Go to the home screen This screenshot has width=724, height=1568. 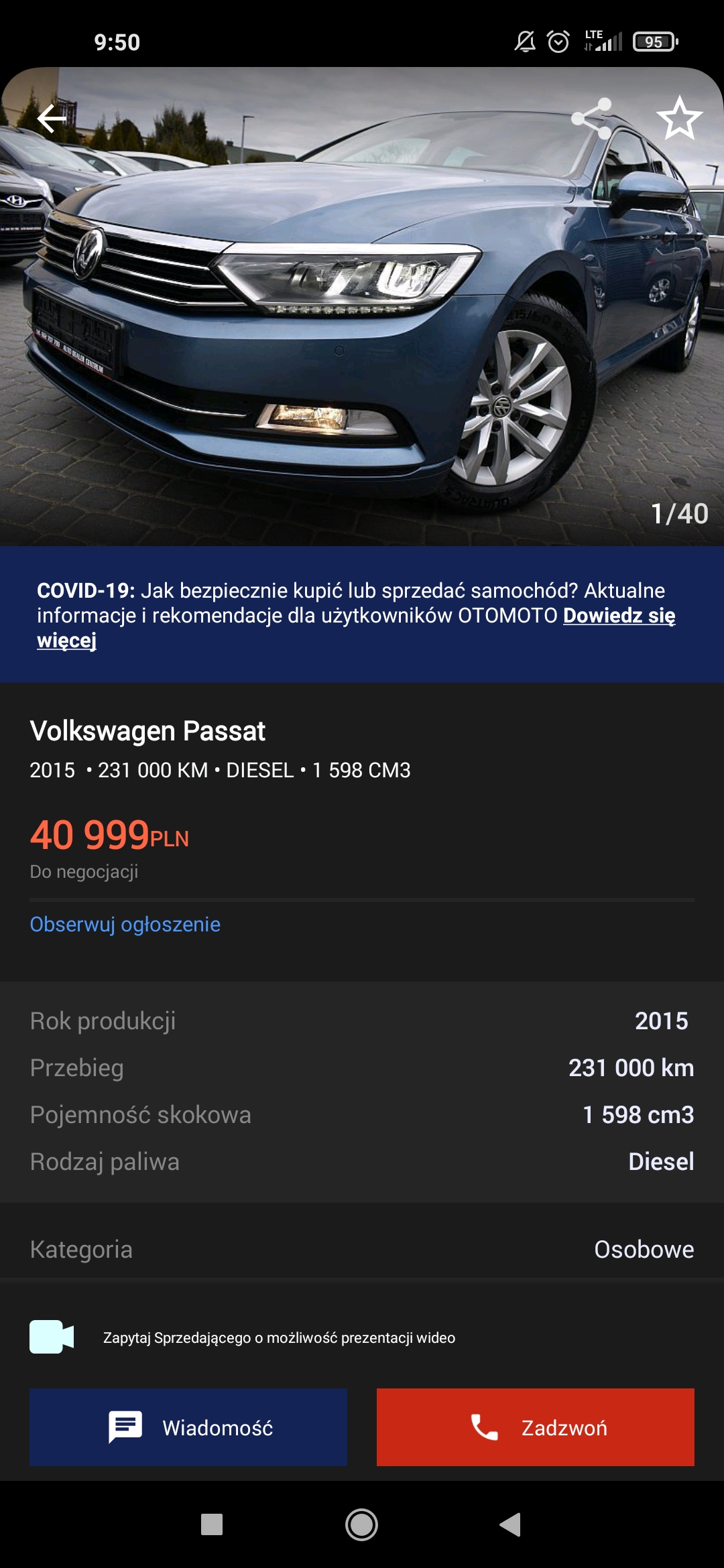(362, 1524)
